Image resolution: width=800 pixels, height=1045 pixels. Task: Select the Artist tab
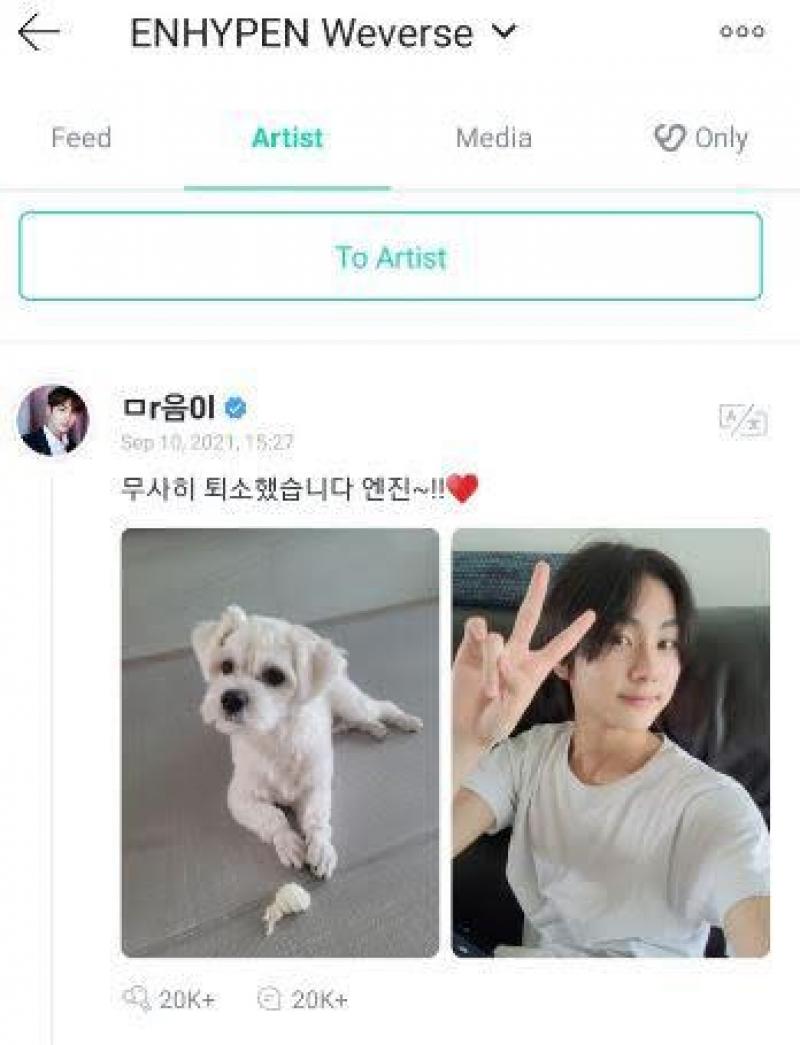pyautogui.click(x=287, y=138)
